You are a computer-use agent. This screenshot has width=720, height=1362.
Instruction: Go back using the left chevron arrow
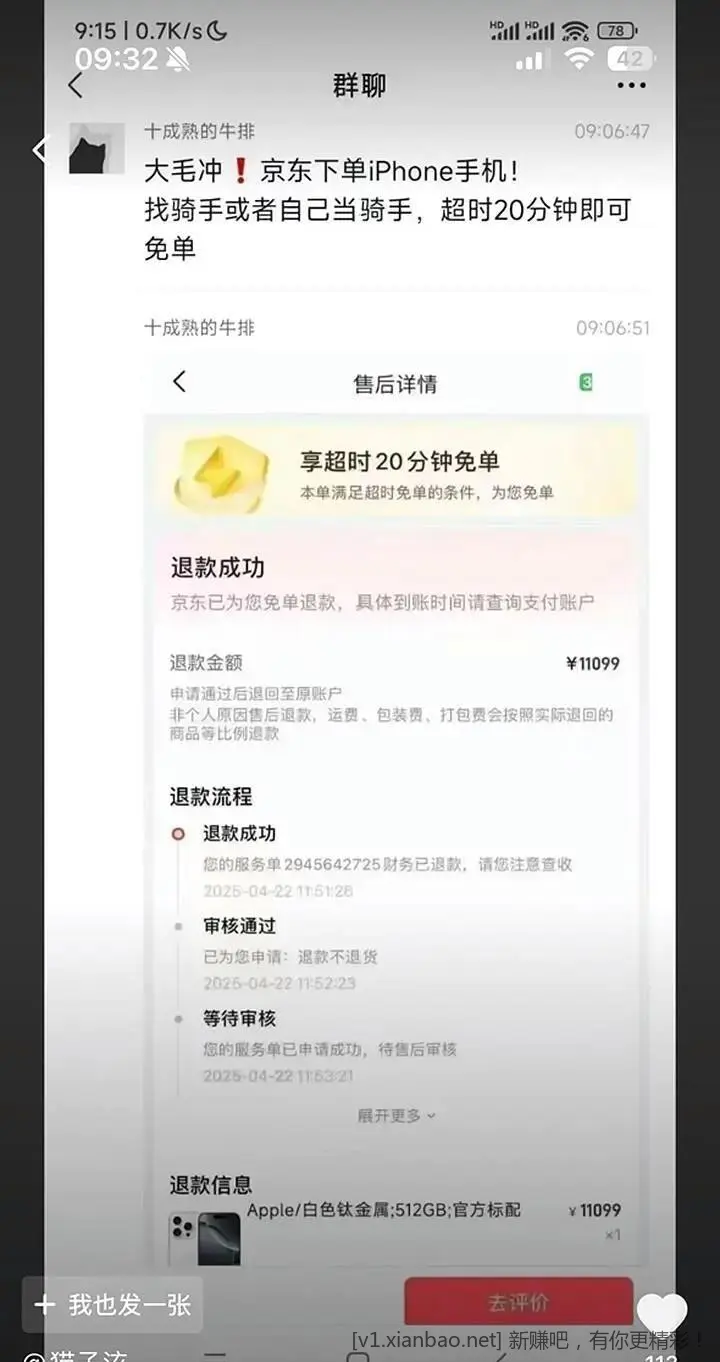41,151
